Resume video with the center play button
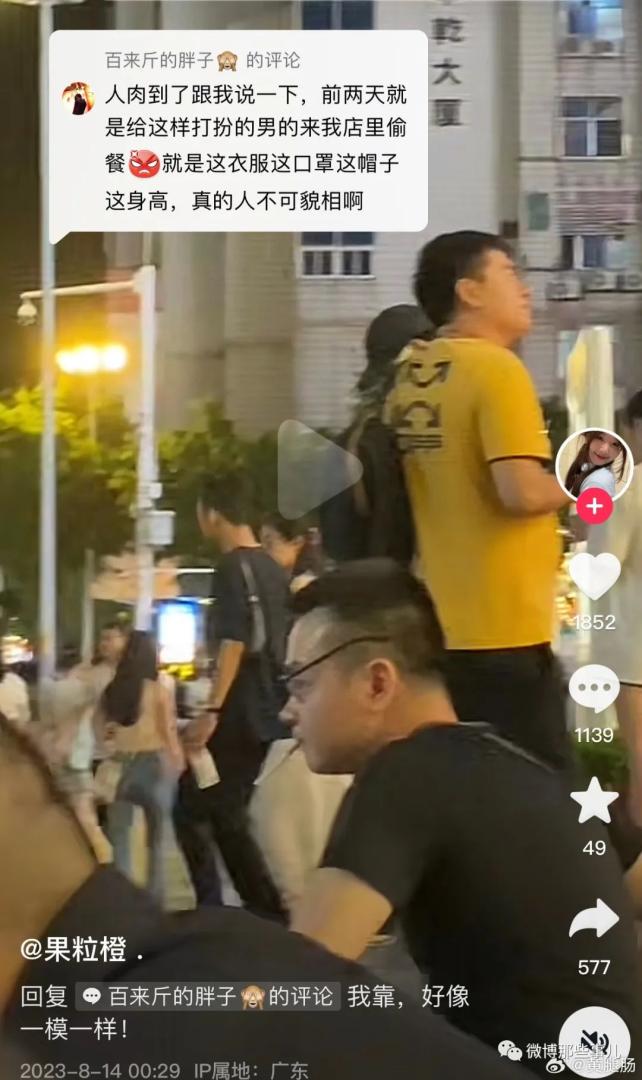Viewport: 642px width, 1080px height. (318, 469)
